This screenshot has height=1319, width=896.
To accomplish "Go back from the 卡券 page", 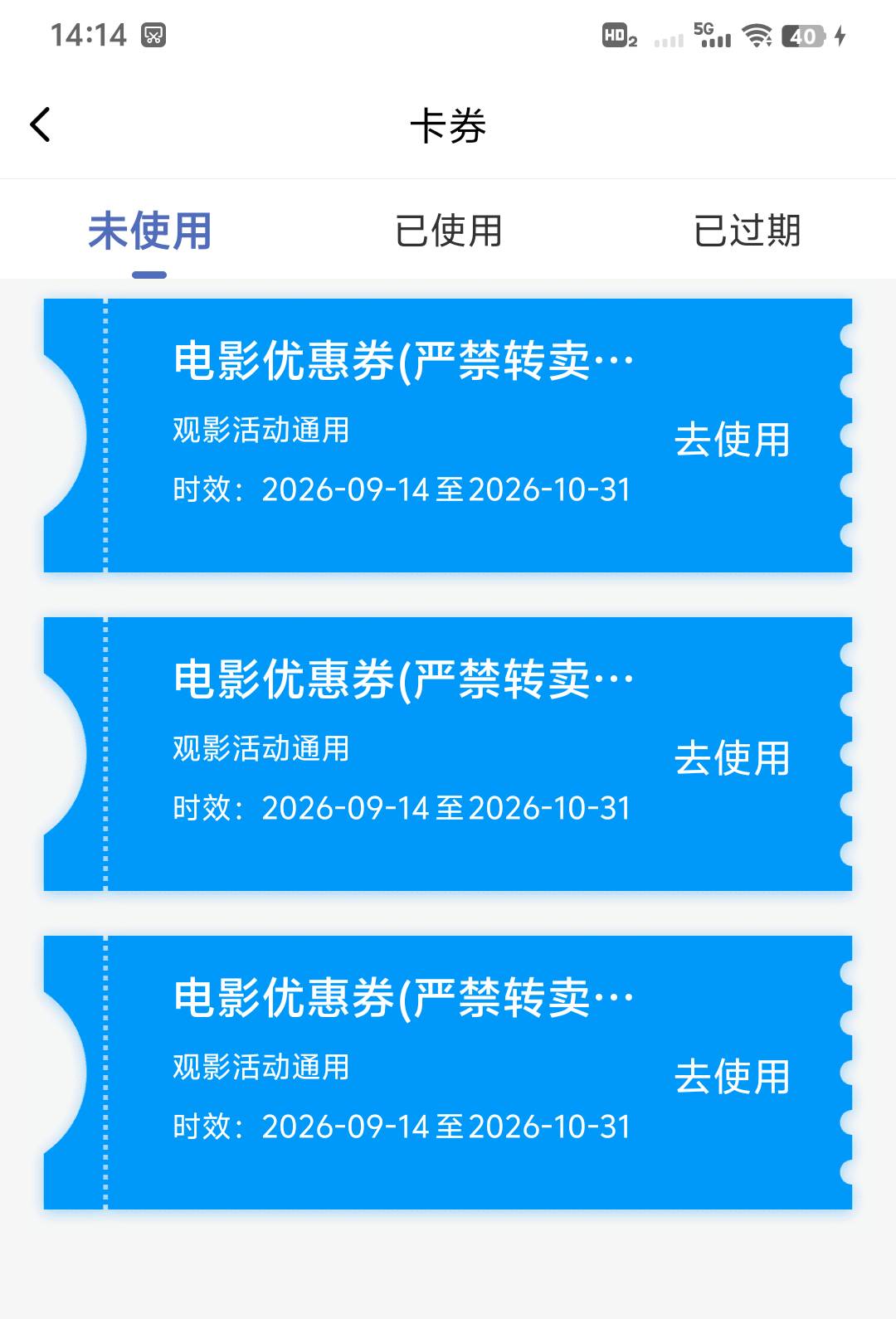I will 40,125.
